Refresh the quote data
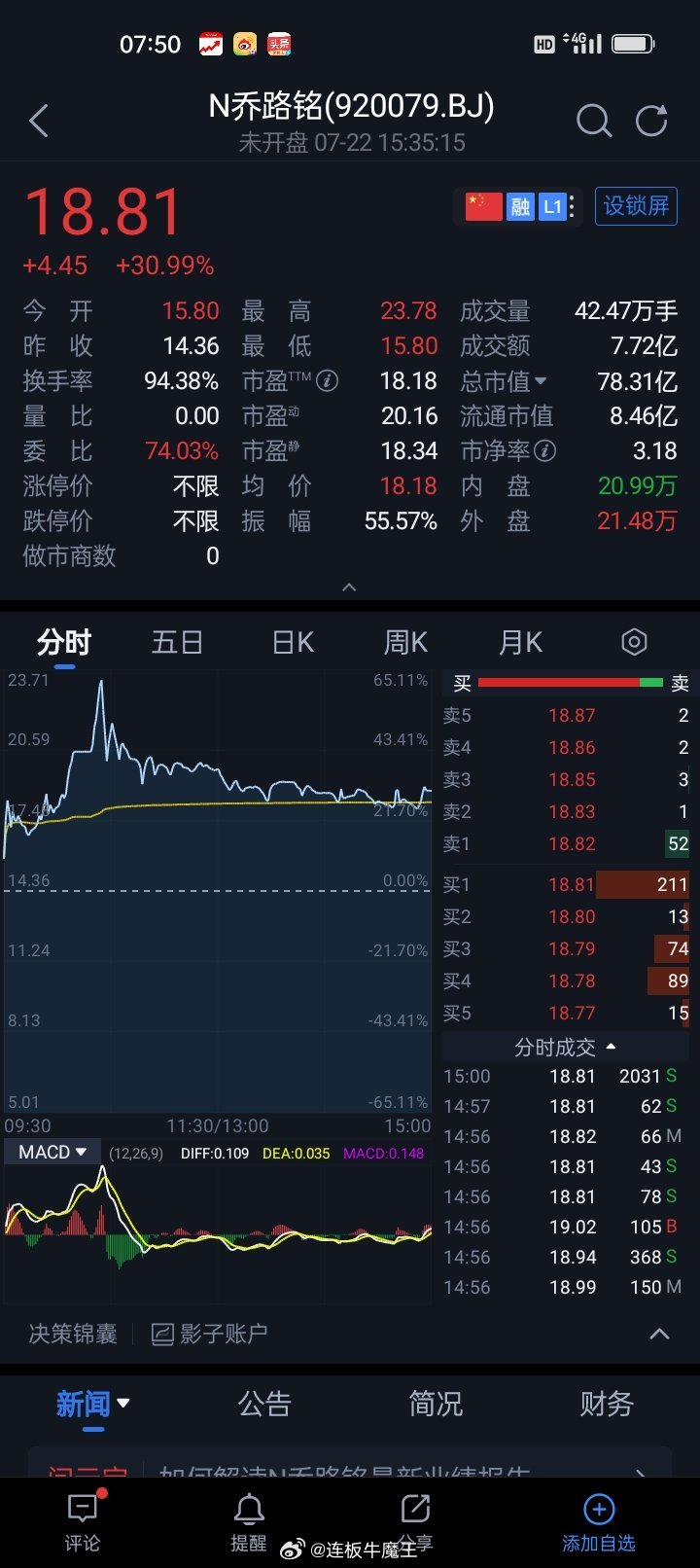This screenshot has width=700, height=1568. tap(651, 121)
